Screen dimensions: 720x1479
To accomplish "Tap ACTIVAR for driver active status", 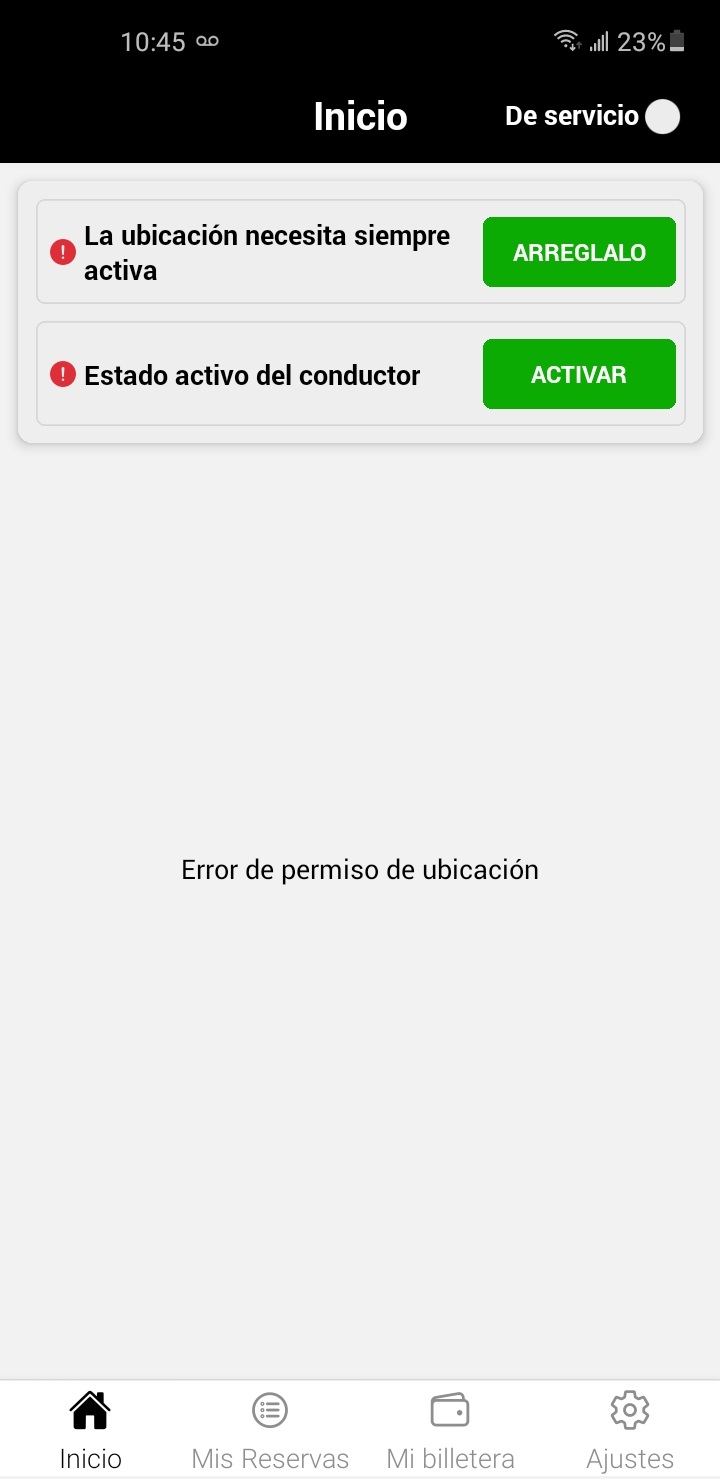I will pyautogui.click(x=579, y=374).
